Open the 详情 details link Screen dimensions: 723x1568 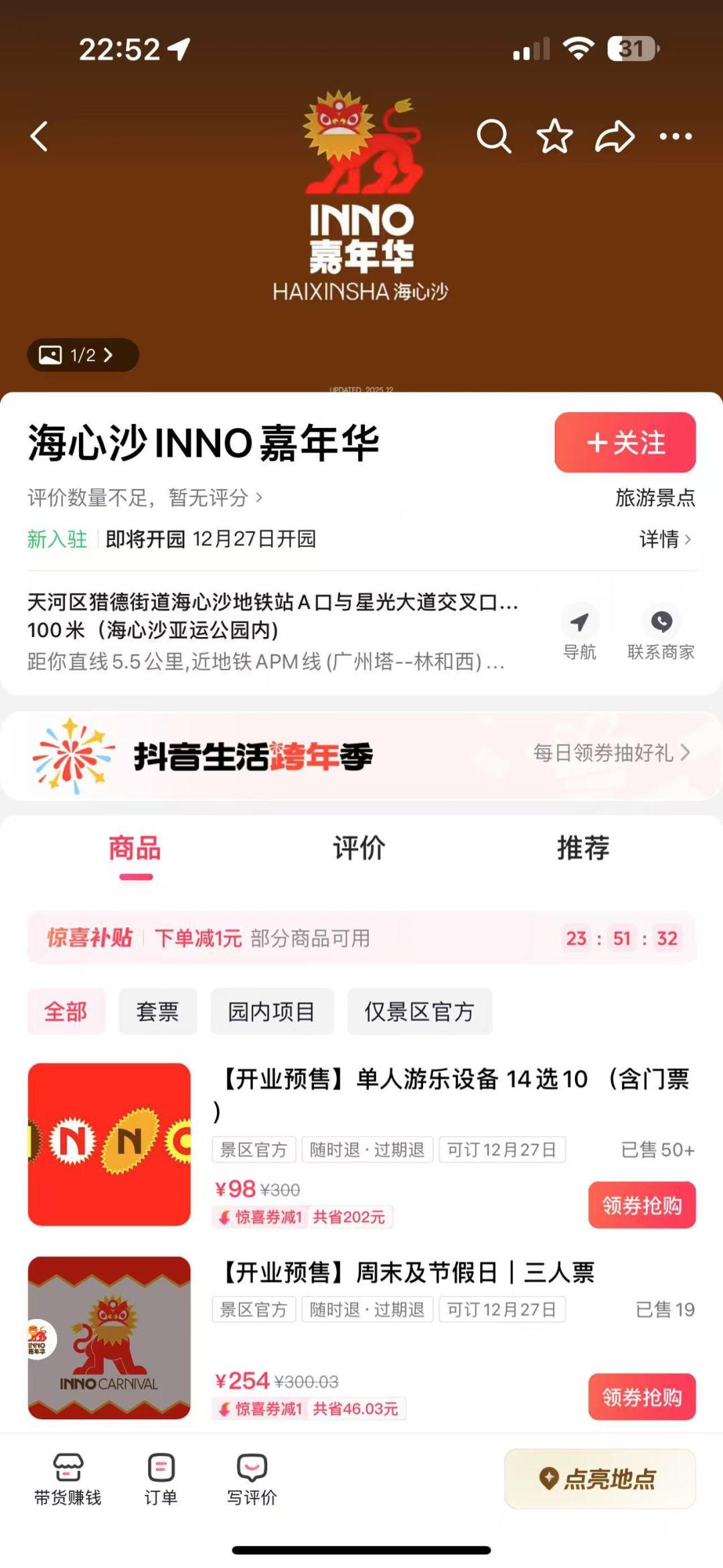coord(665,539)
